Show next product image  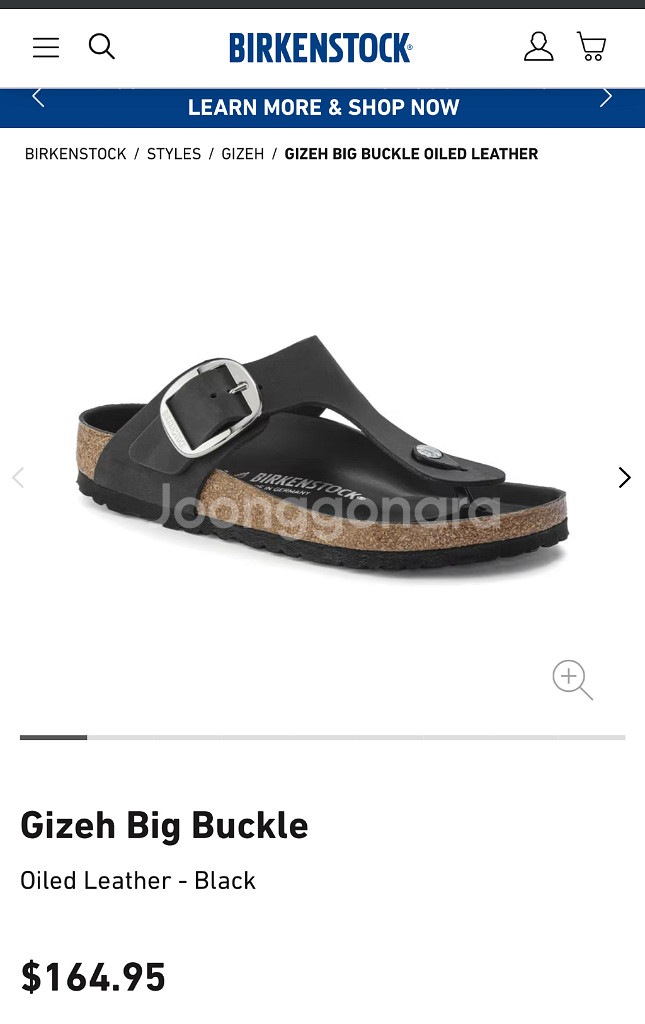click(x=624, y=478)
